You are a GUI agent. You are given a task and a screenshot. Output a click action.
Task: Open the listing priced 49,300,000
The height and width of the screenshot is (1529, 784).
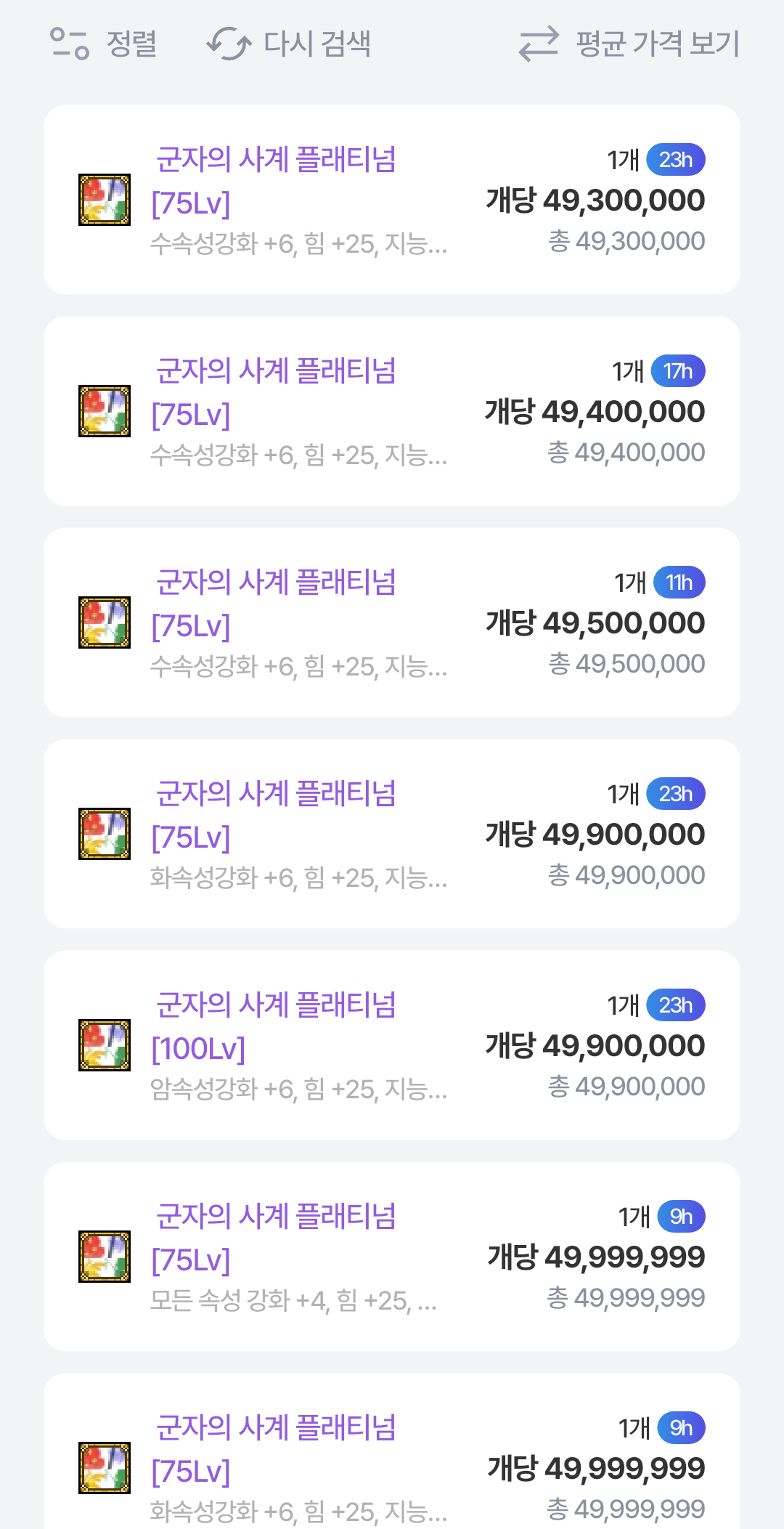pyautogui.click(x=392, y=200)
